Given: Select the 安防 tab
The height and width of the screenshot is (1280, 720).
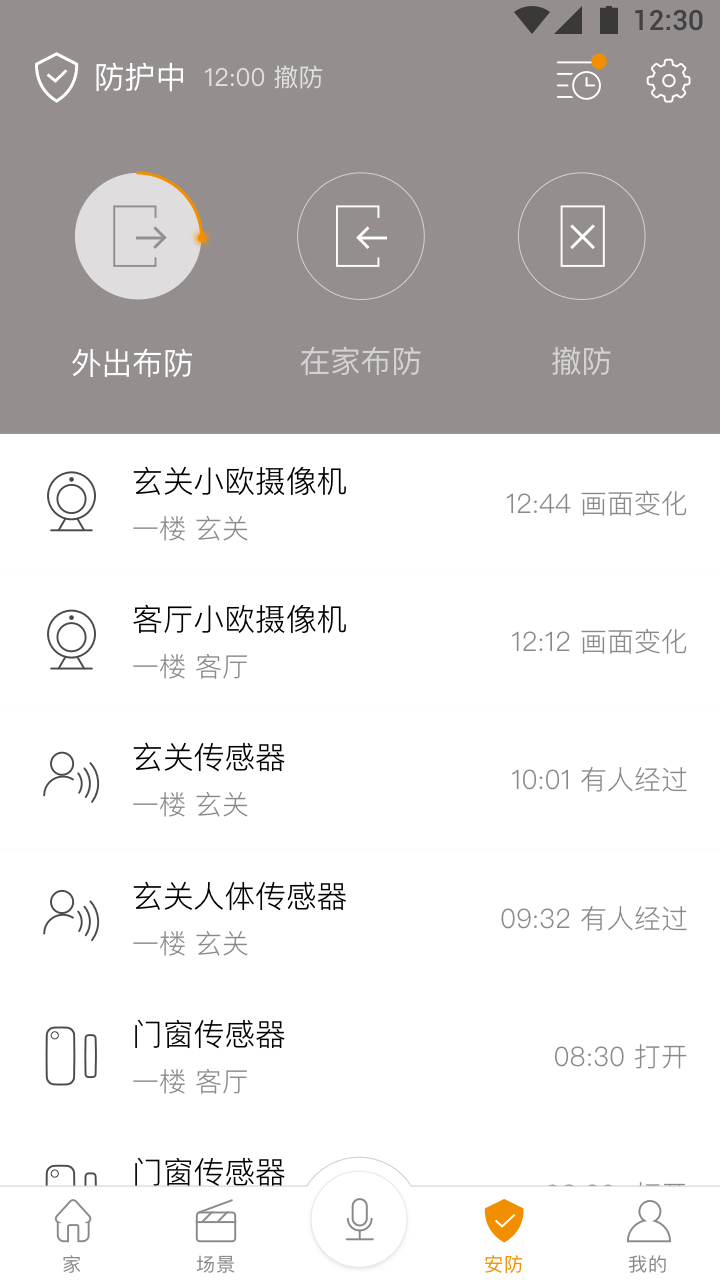Looking at the screenshot, I should coord(504,1235).
